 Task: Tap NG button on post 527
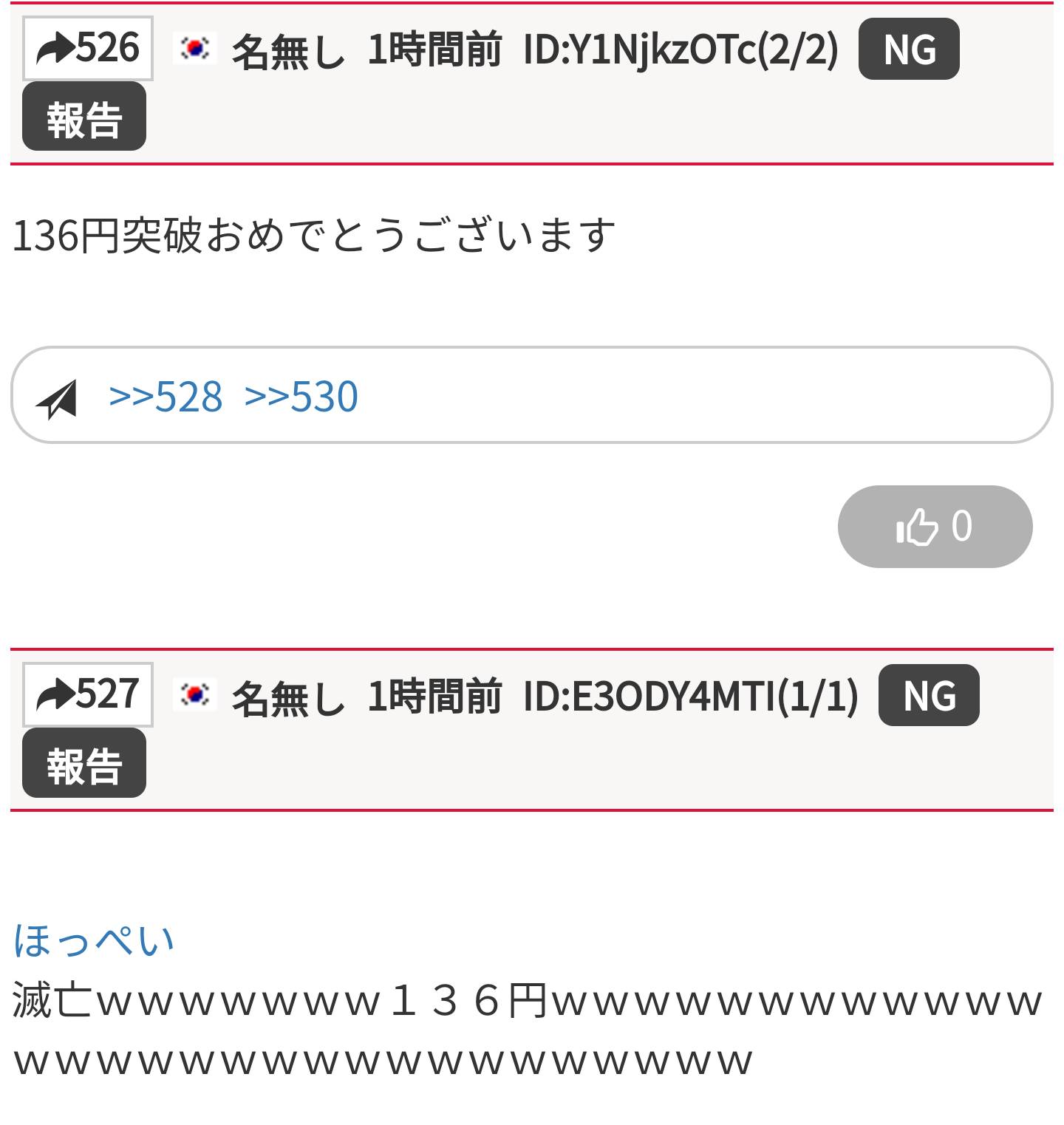[929, 695]
